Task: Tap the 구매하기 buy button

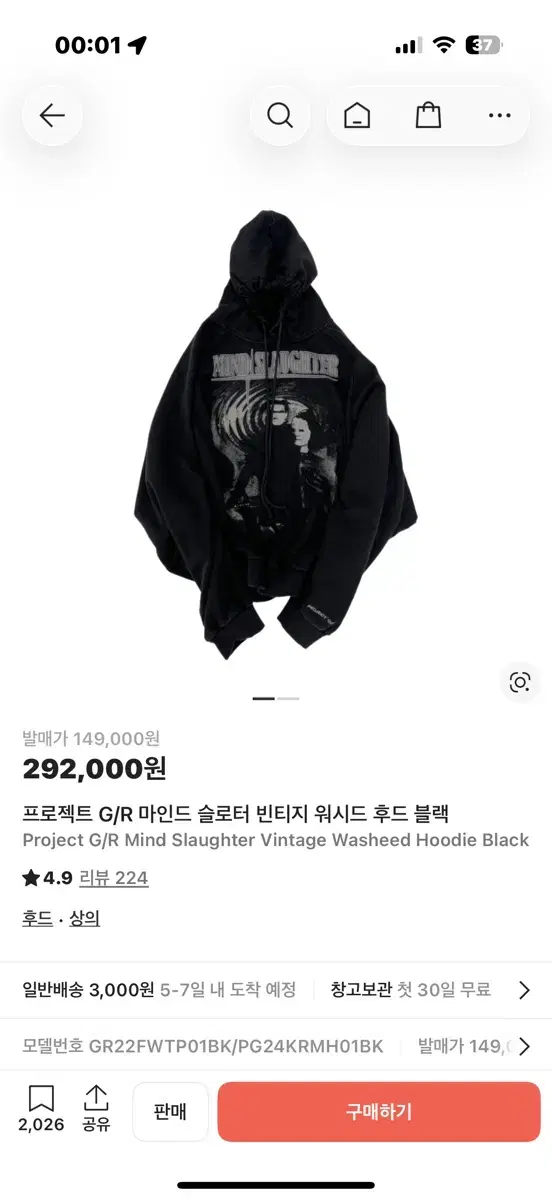Action: pos(379,1112)
